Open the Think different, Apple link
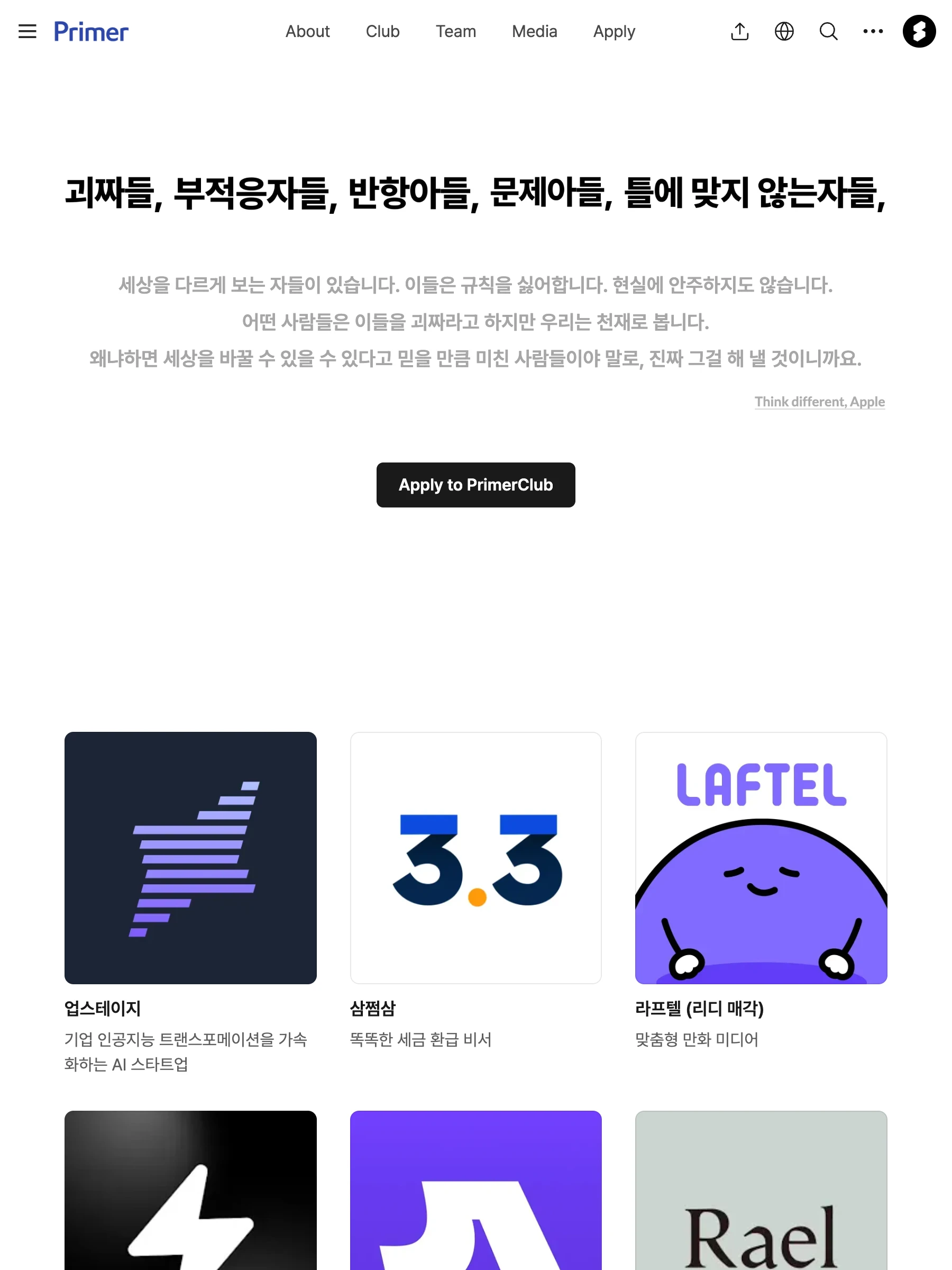The height and width of the screenshot is (1270, 952). click(819, 402)
